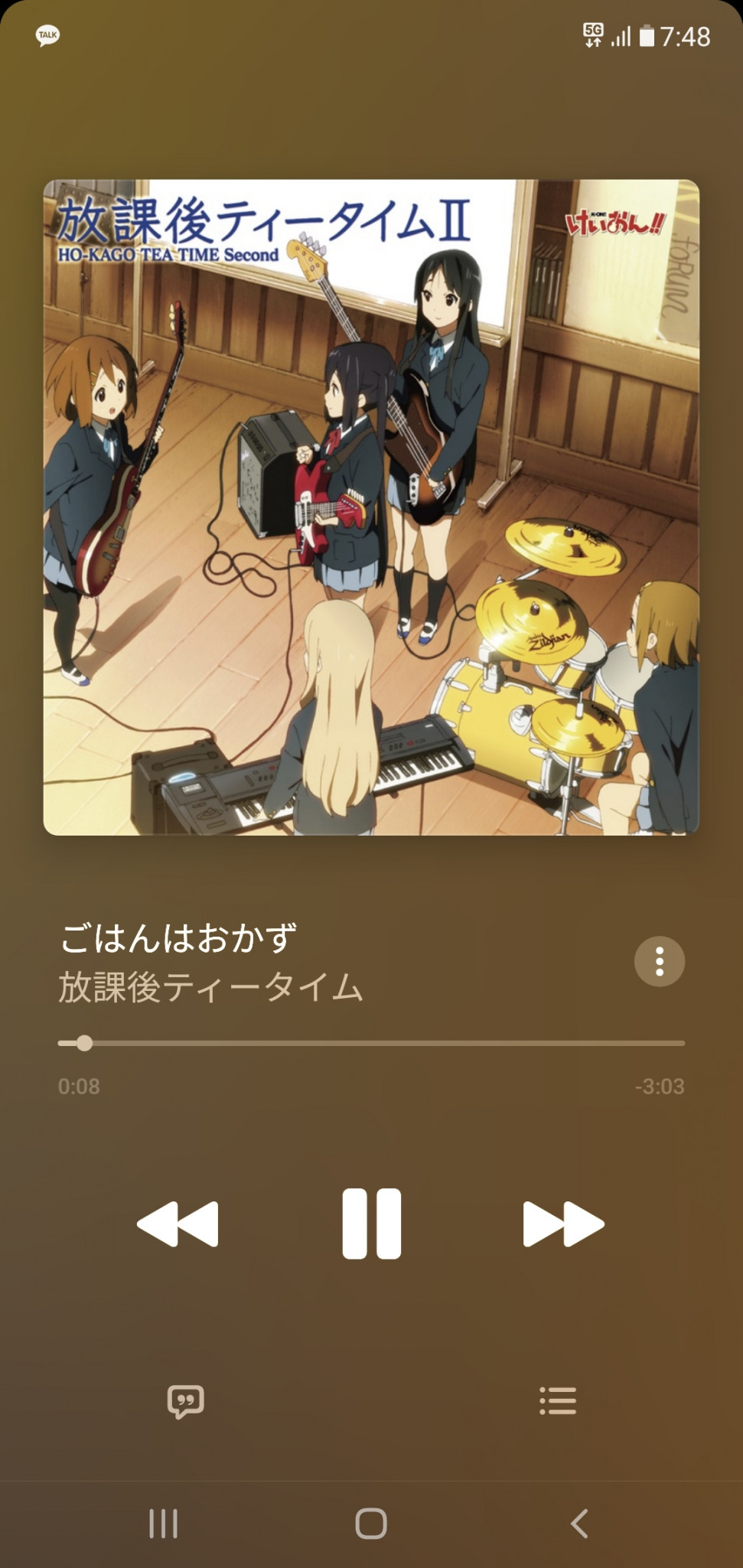Pause the current song

click(x=371, y=1224)
